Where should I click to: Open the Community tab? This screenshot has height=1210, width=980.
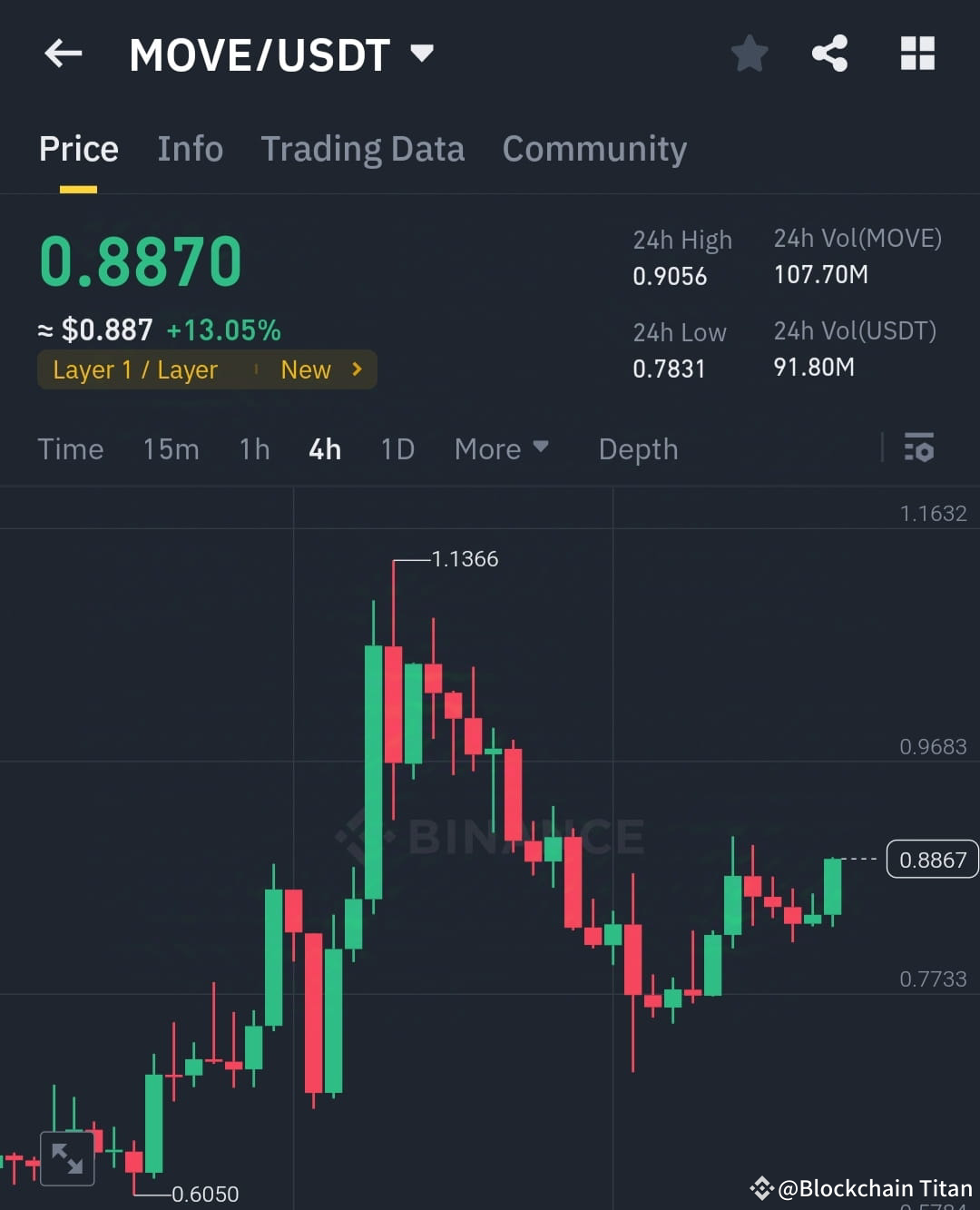[x=594, y=148]
